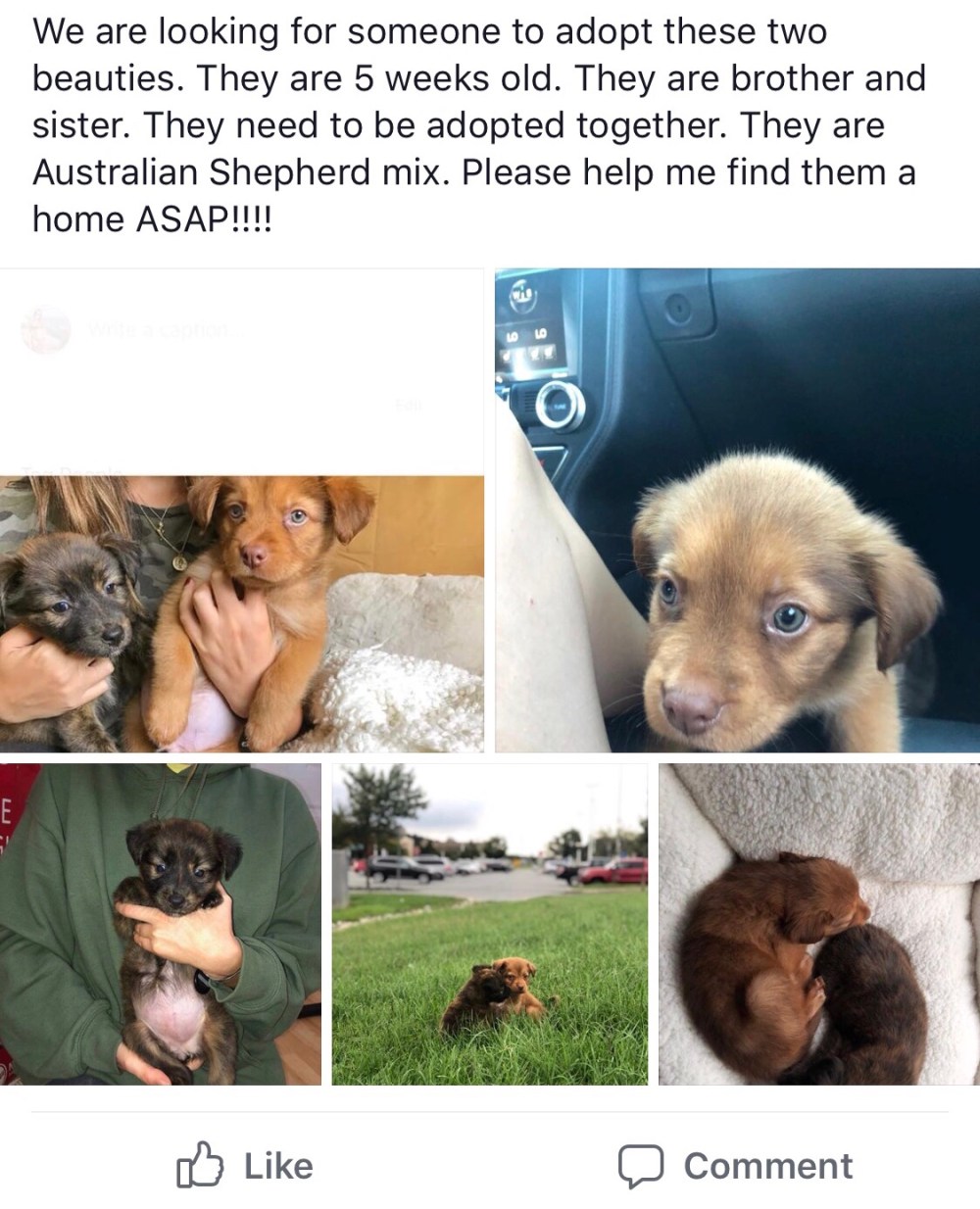Open photo of puppies on grass
The image size is (980, 1209).
[489, 924]
